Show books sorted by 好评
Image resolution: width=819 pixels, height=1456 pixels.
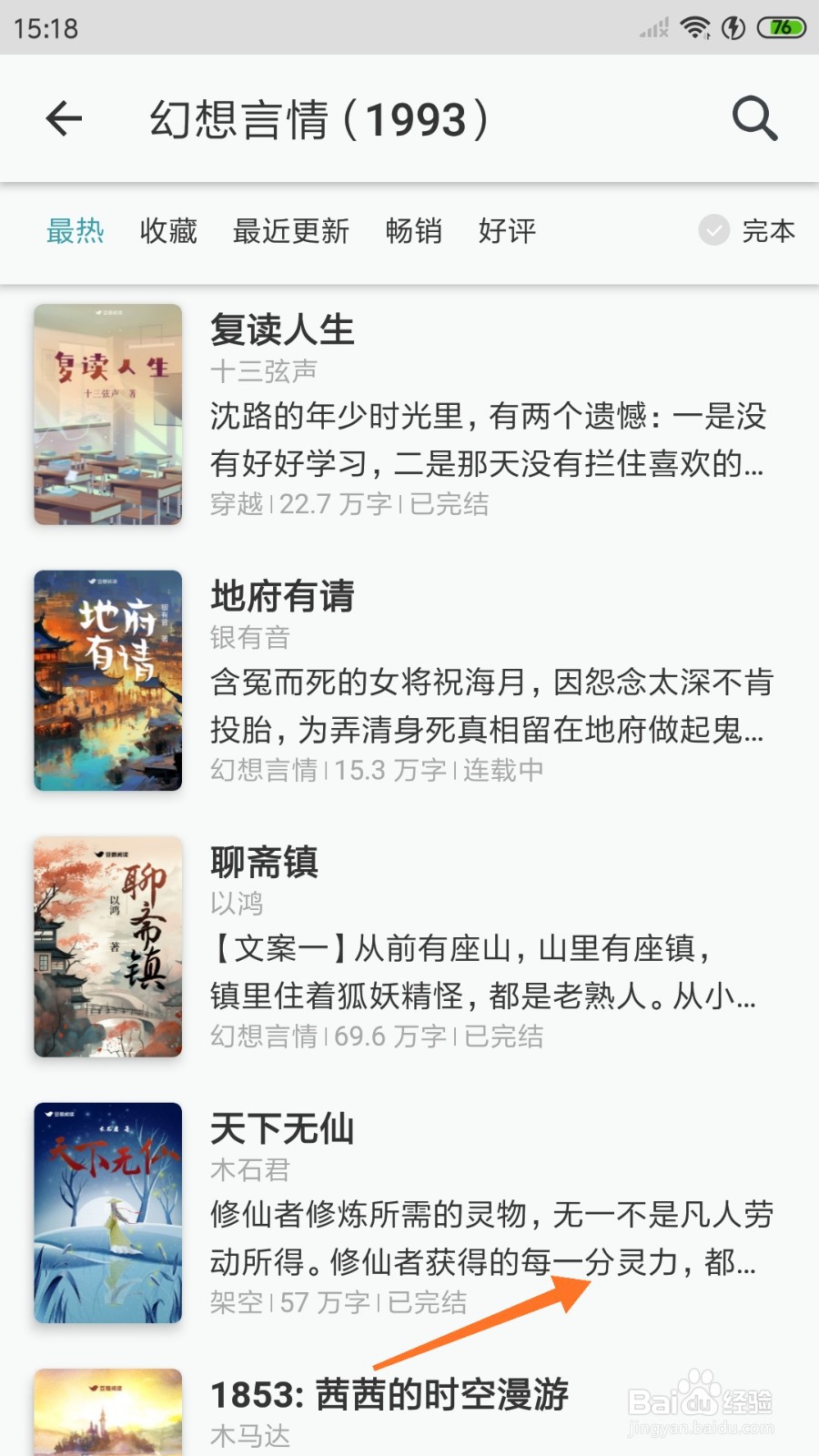point(507,231)
